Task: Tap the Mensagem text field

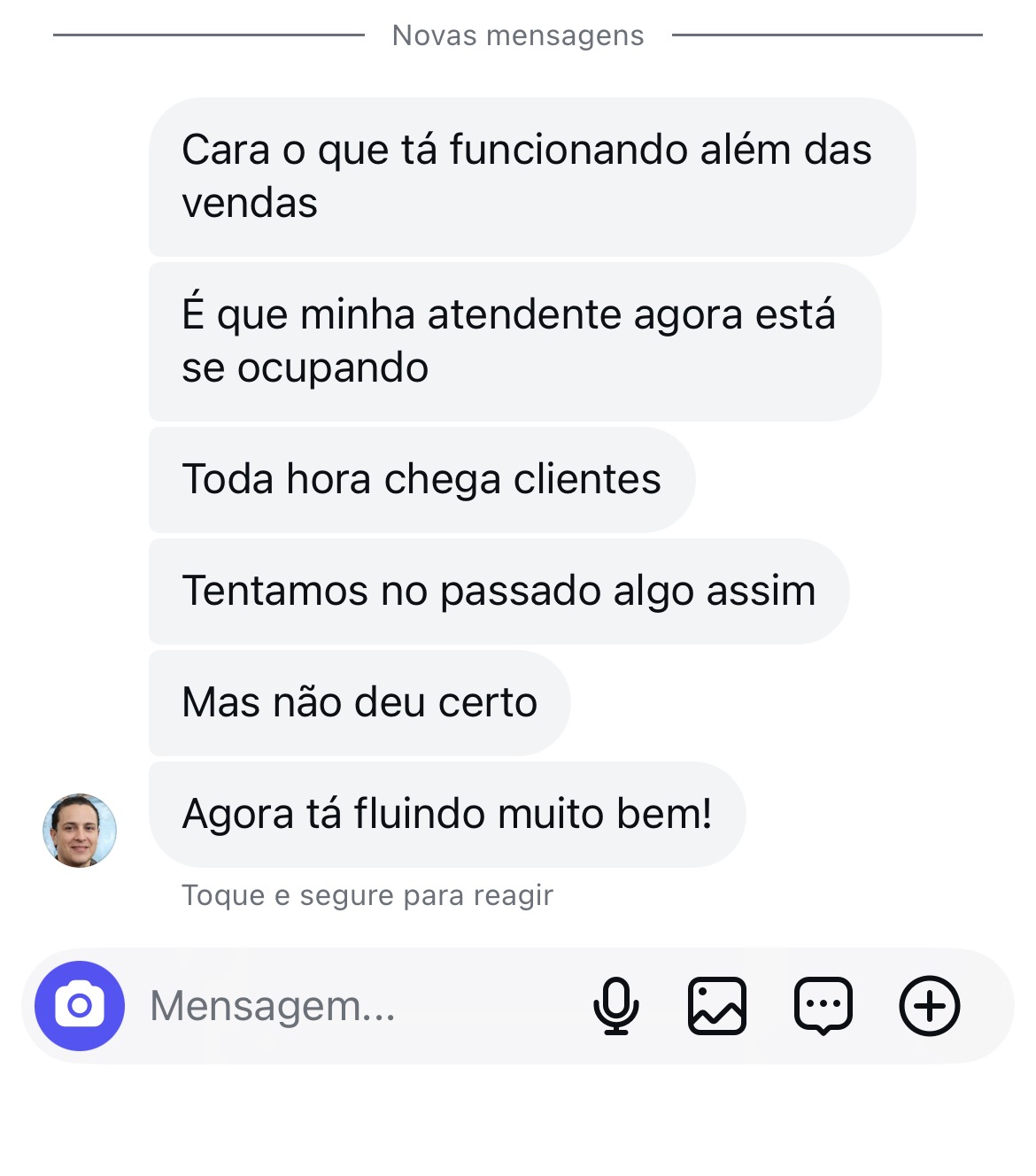Action: click(x=354, y=1006)
